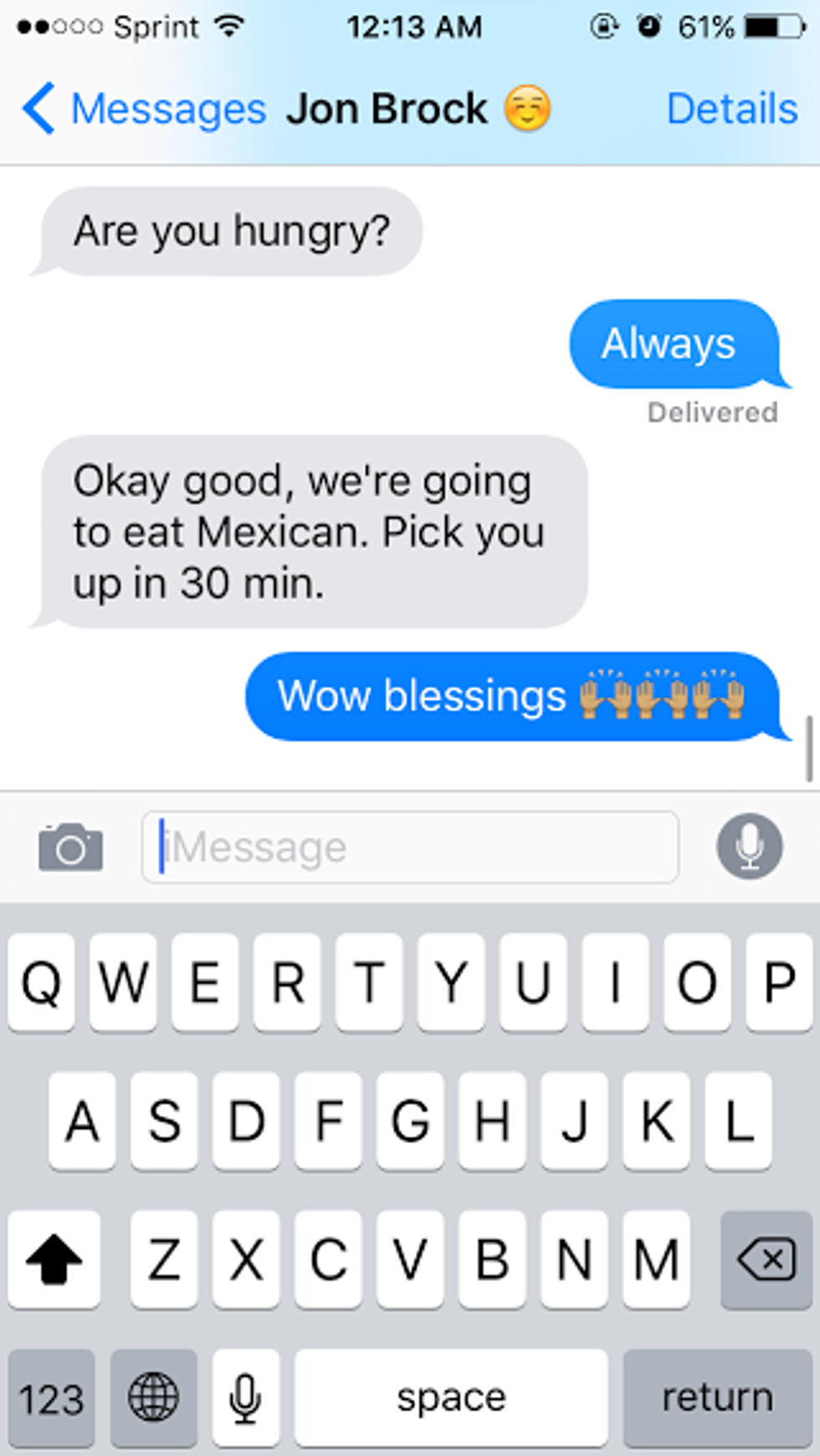Record an audio message with the microphone

click(x=749, y=847)
